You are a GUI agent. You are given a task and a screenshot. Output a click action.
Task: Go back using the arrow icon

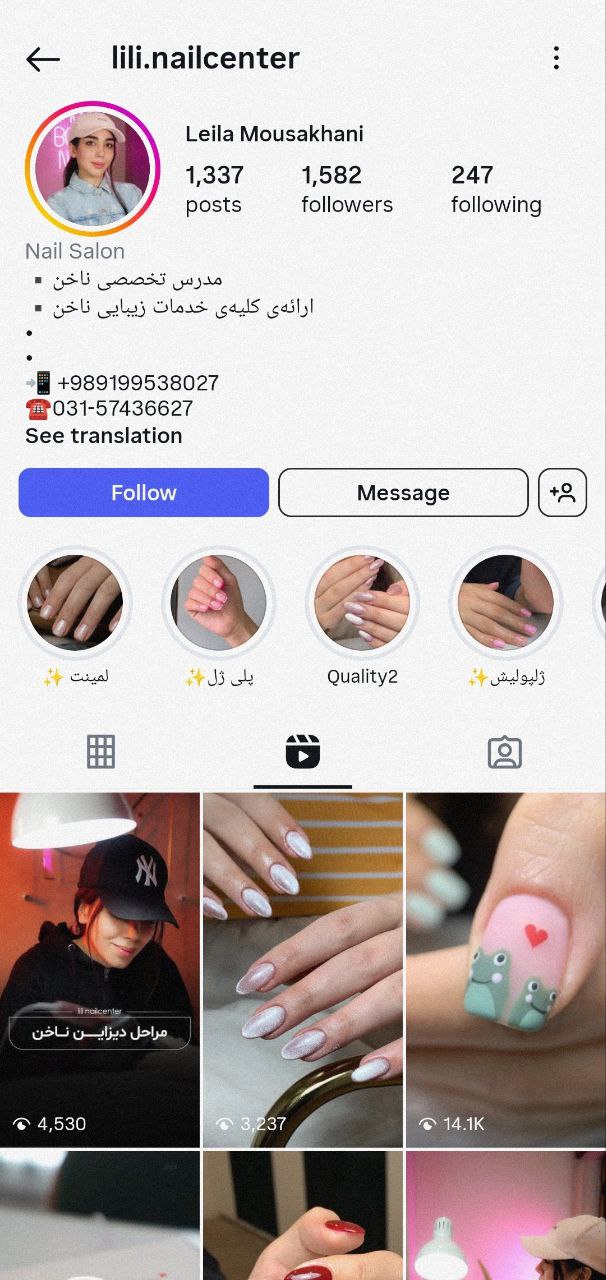43,59
